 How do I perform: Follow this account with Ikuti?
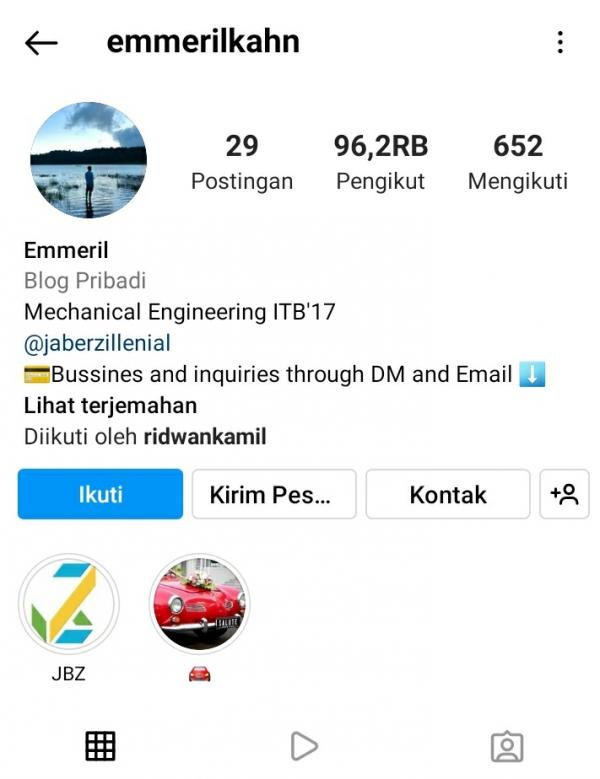100,494
